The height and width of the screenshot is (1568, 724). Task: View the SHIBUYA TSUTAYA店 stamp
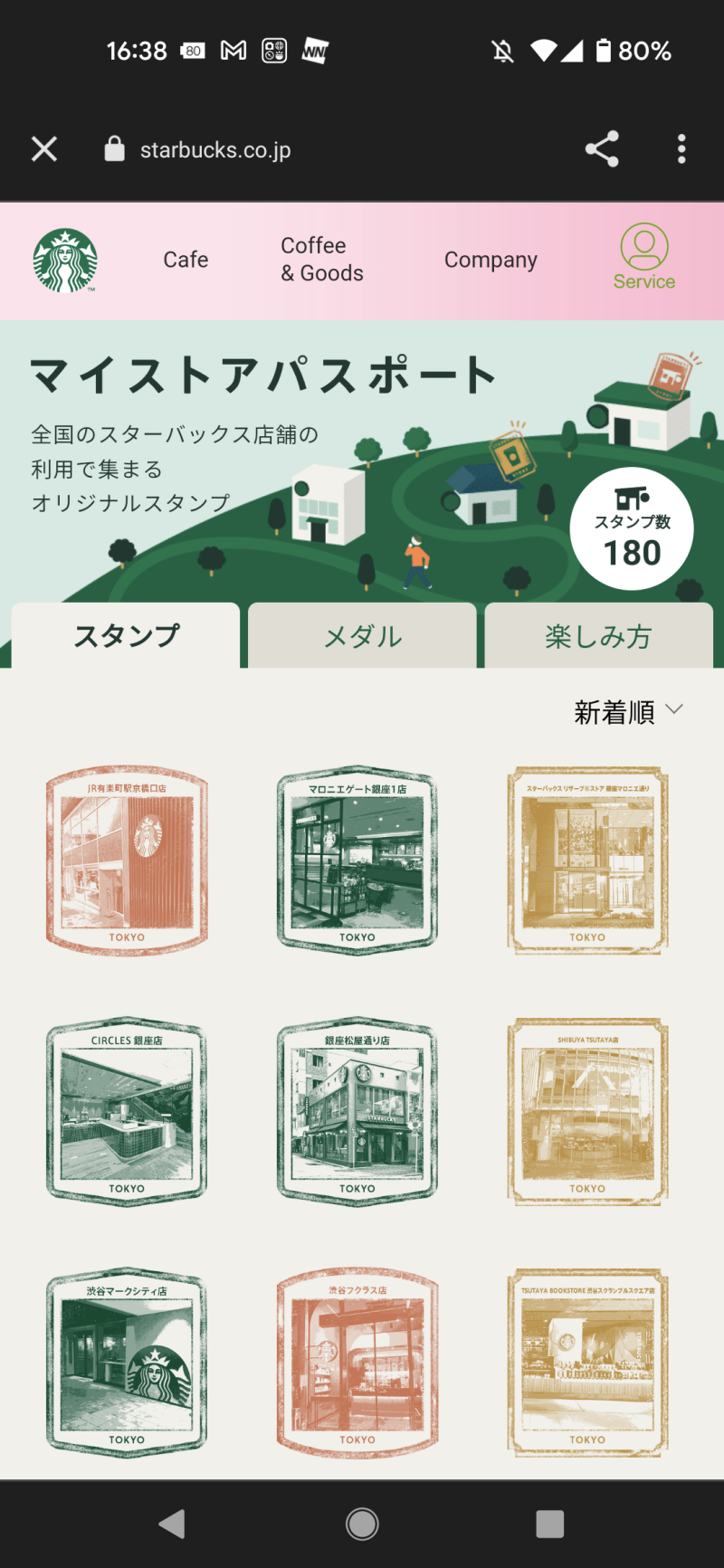587,1112
